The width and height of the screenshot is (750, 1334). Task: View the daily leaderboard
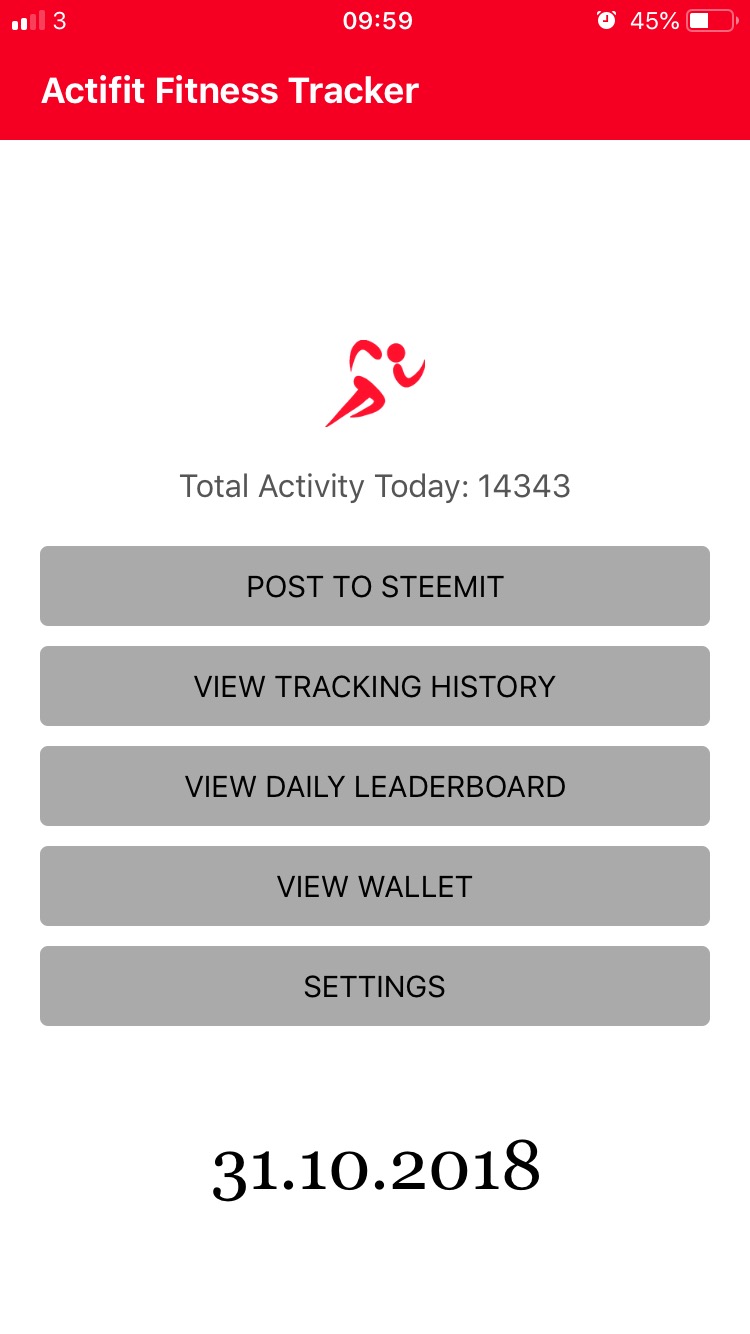(375, 786)
